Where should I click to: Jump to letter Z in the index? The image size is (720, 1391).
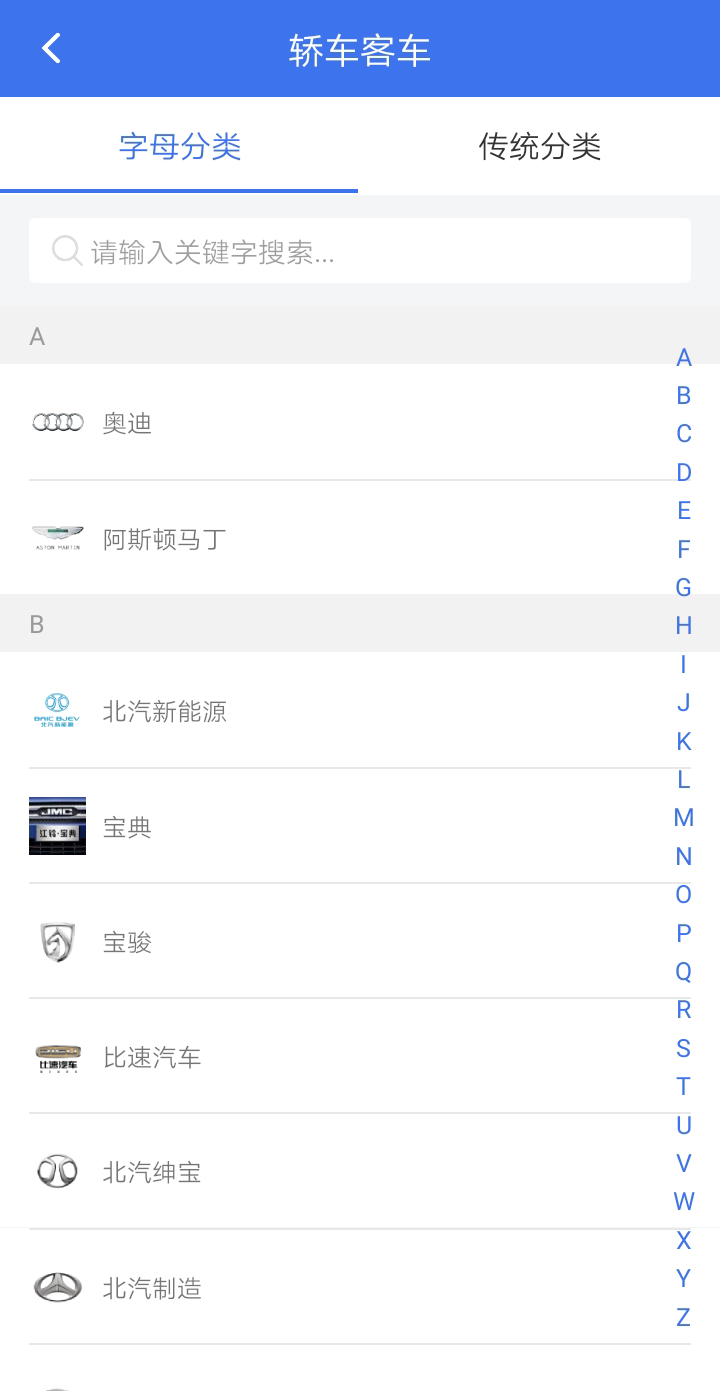tap(684, 1317)
